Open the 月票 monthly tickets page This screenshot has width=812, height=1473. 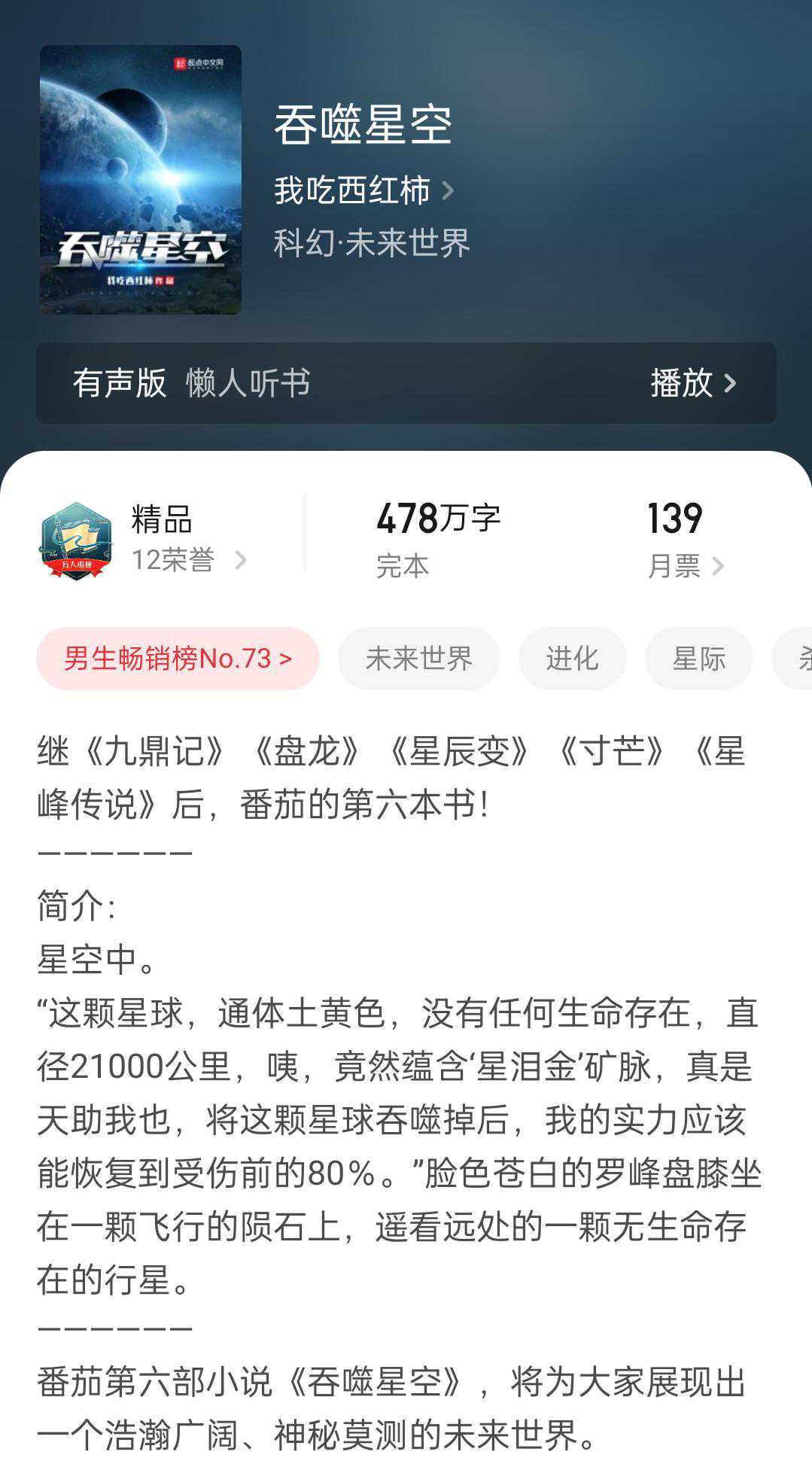[x=685, y=566]
